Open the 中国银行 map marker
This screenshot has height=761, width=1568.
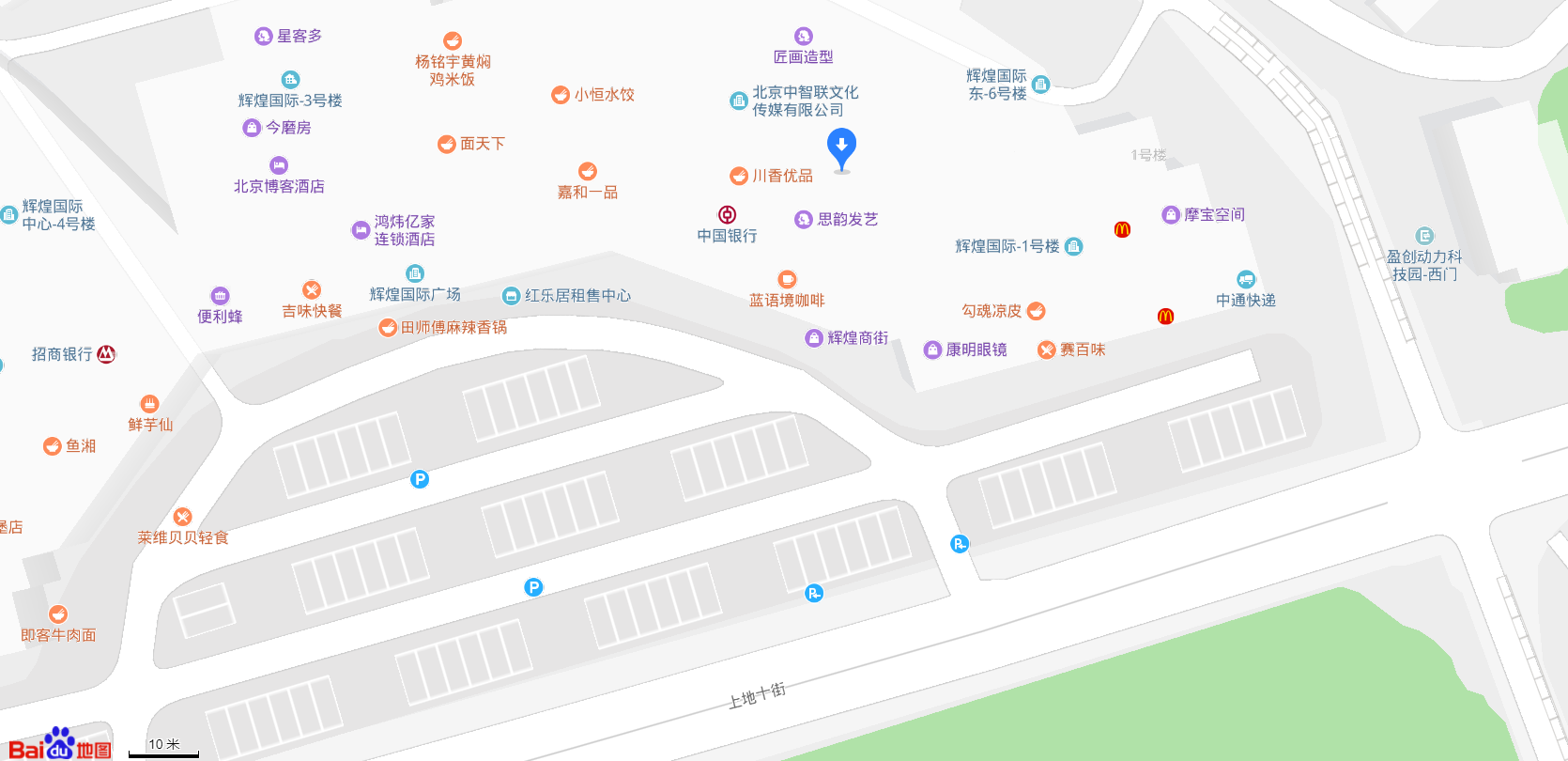click(x=727, y=215)
